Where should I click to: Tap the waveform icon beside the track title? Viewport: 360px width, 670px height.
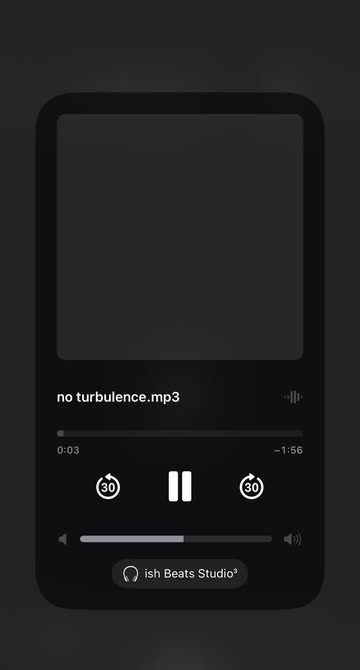pyautogui.click(x=293, y=397)
